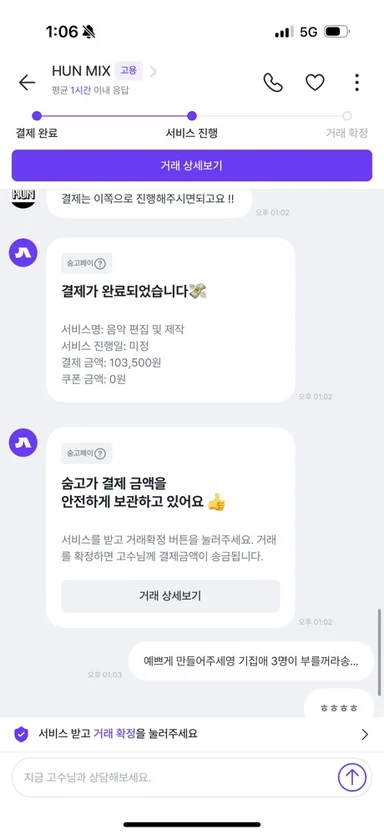This screenshot has width=384, height=835.
Task: Open 거래 상세보기 inside the chat card
Action: 170,596
